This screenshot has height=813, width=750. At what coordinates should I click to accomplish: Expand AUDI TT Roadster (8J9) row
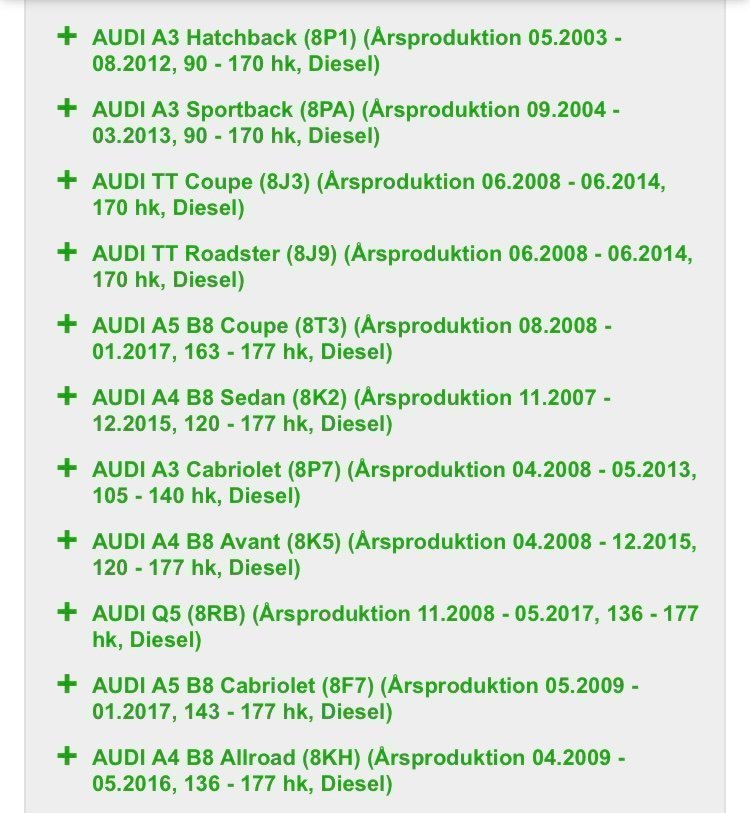[67, 252]
